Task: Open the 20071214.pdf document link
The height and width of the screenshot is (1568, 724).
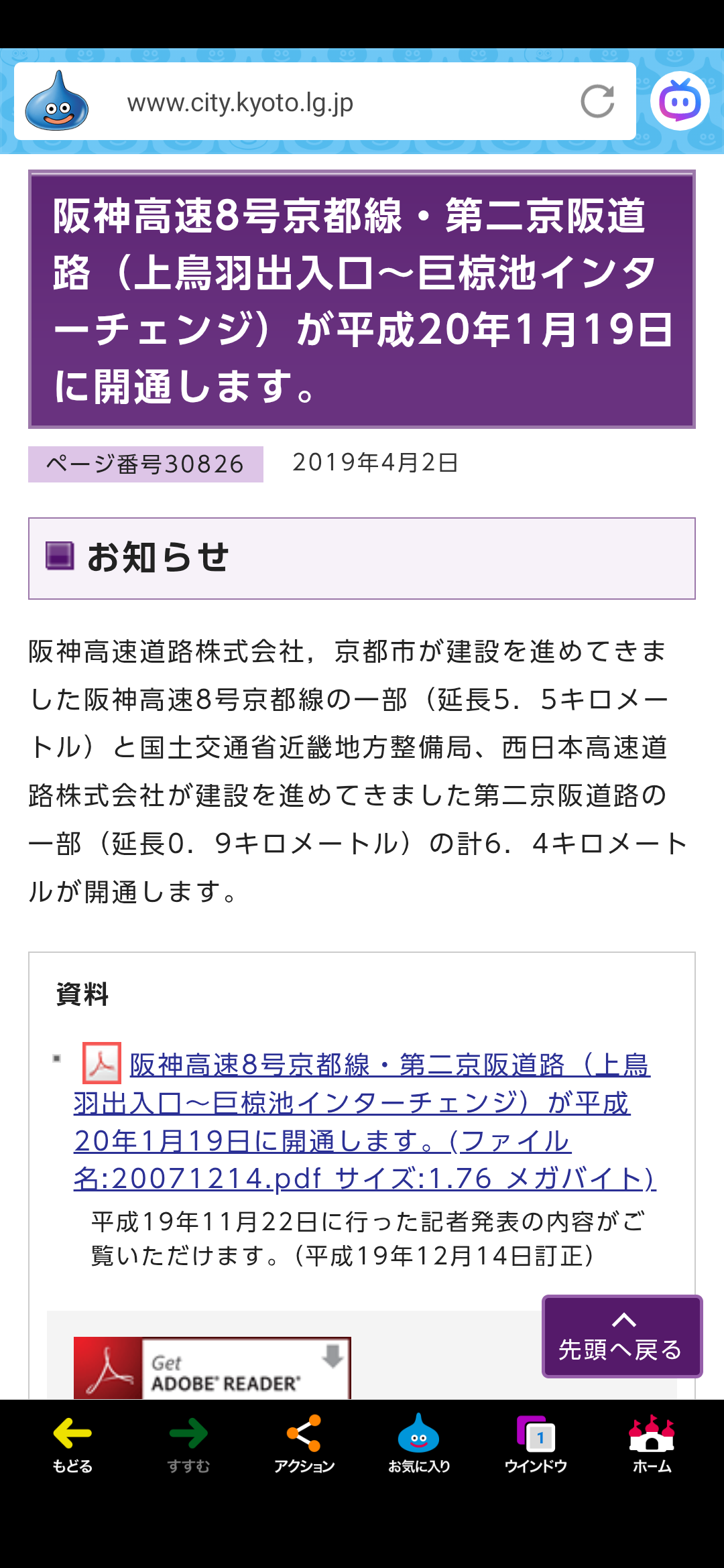Action: pyautogui.click(x=362, y=1121)
